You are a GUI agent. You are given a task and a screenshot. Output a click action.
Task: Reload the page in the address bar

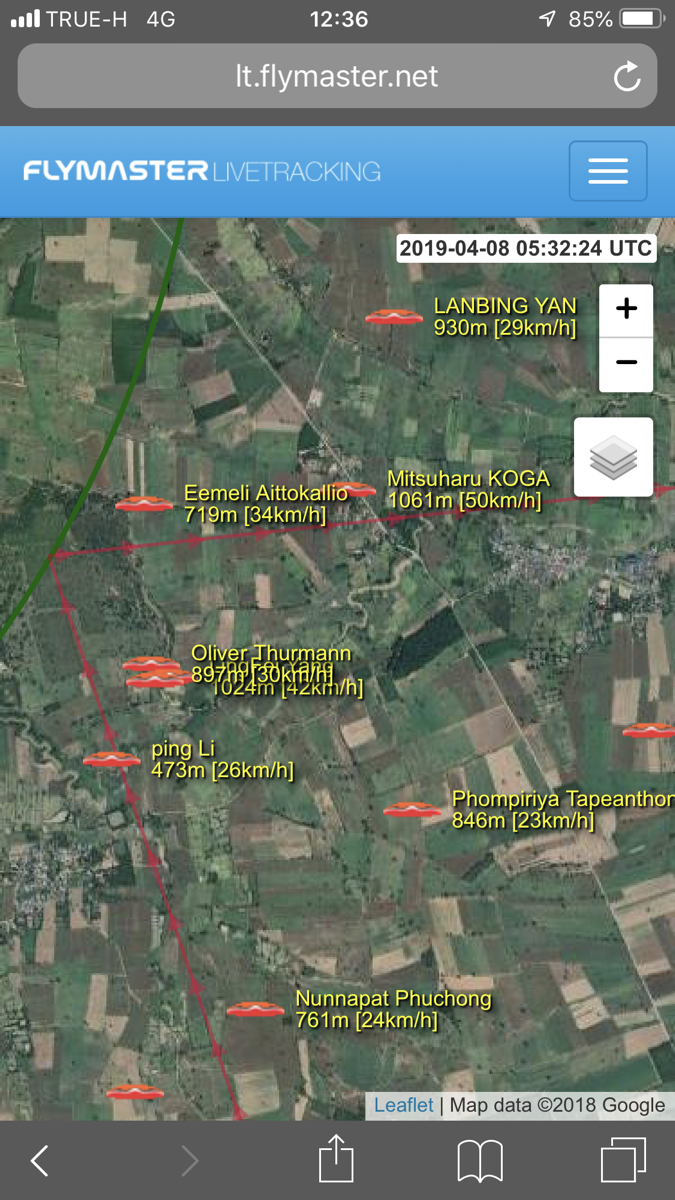pos(627,77)
